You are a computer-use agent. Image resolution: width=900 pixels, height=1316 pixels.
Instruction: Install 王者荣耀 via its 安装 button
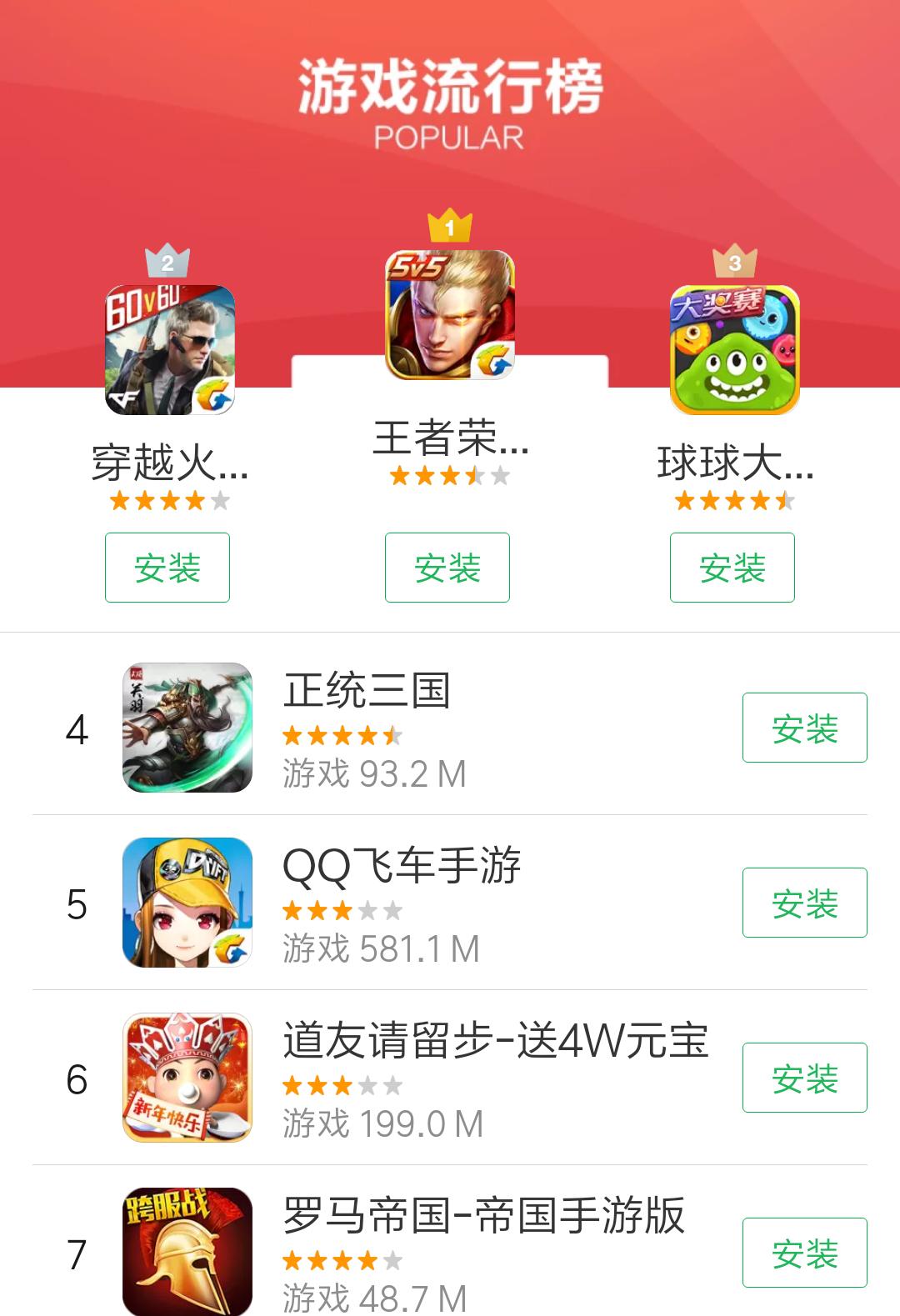(x=447, y=568)
